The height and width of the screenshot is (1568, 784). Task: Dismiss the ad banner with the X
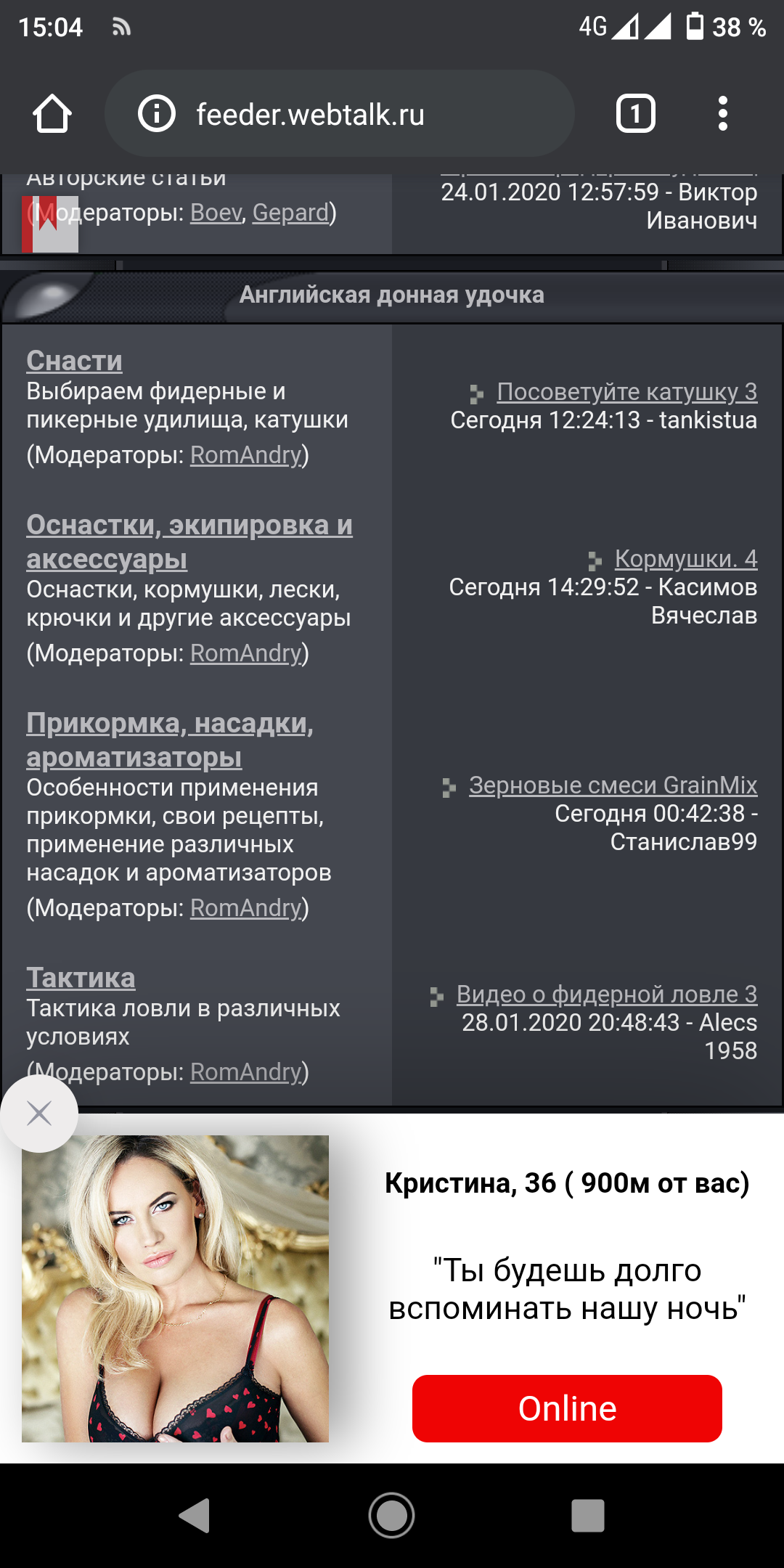38,1113
